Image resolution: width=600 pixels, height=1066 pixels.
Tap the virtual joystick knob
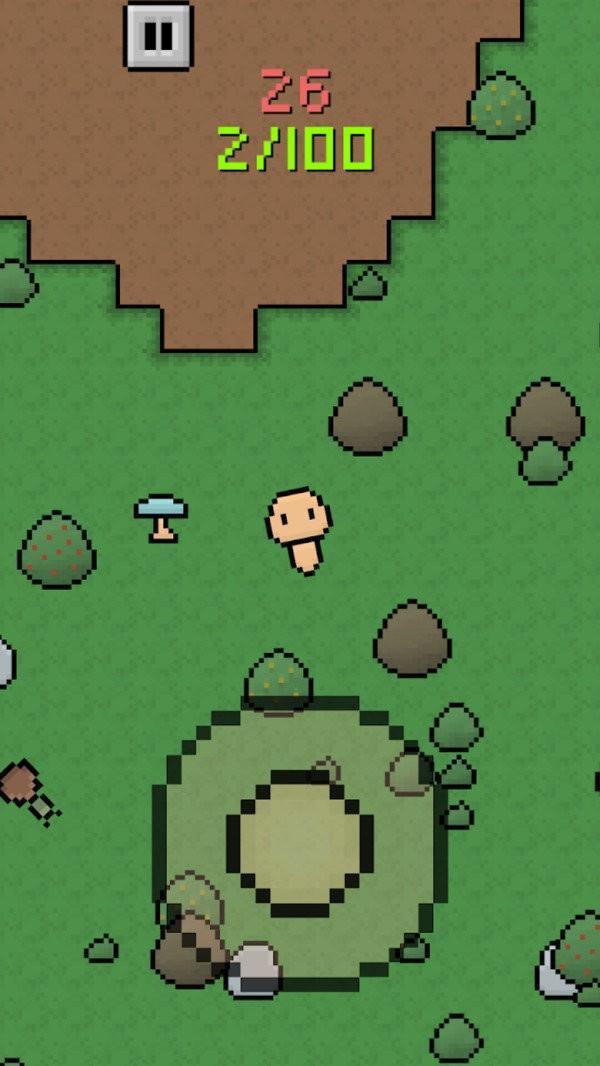(300, 843)
